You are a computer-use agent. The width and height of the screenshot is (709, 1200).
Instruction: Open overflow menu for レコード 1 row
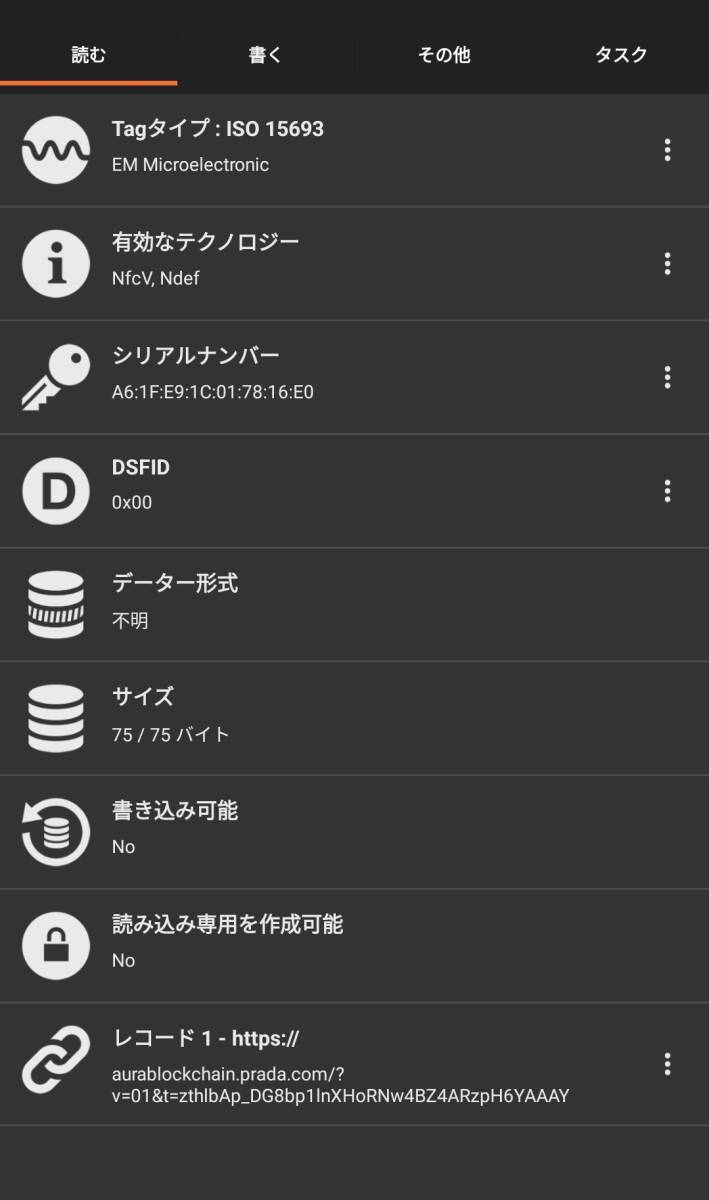[x=667, y=1064]
